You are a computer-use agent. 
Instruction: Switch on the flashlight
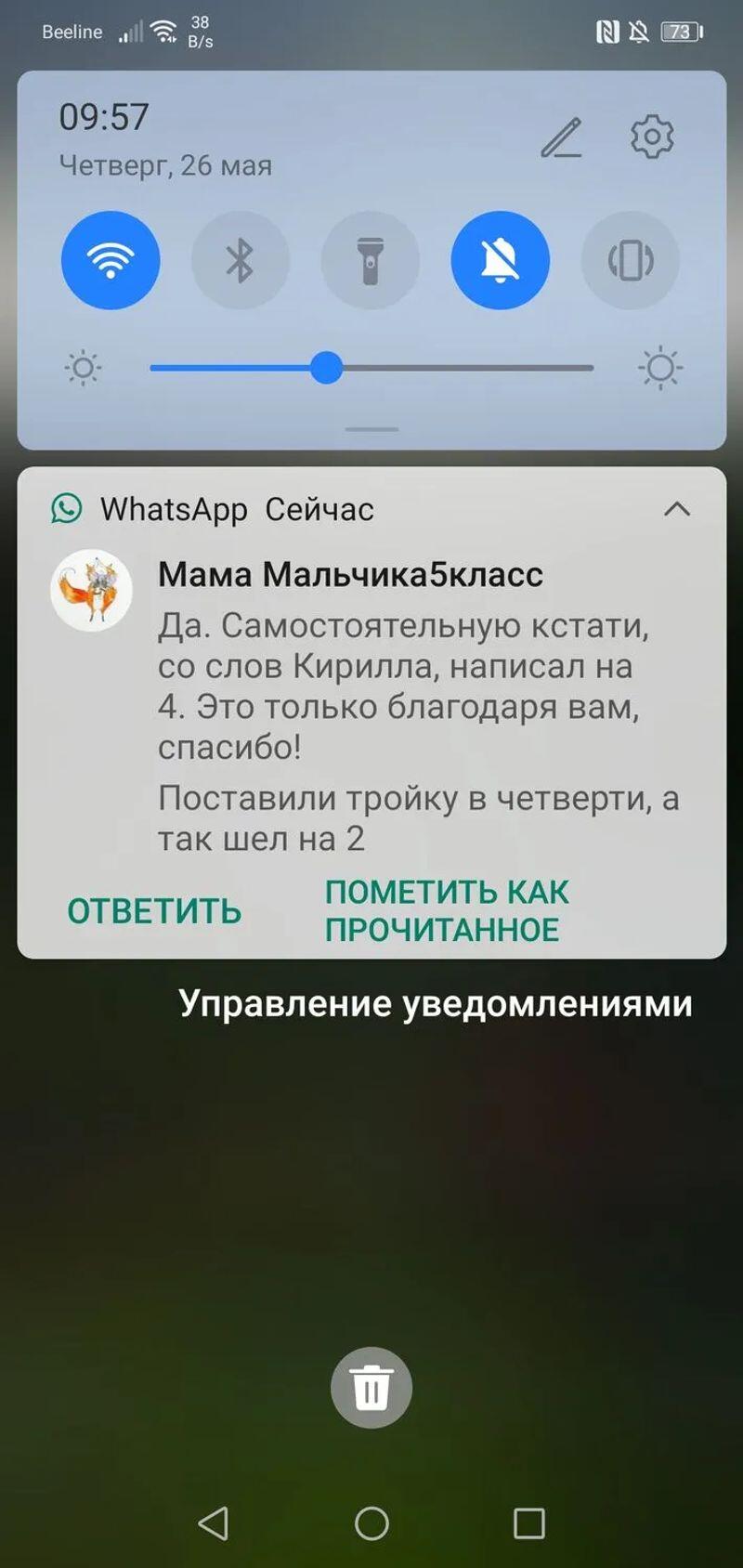[x=370, y=260]
